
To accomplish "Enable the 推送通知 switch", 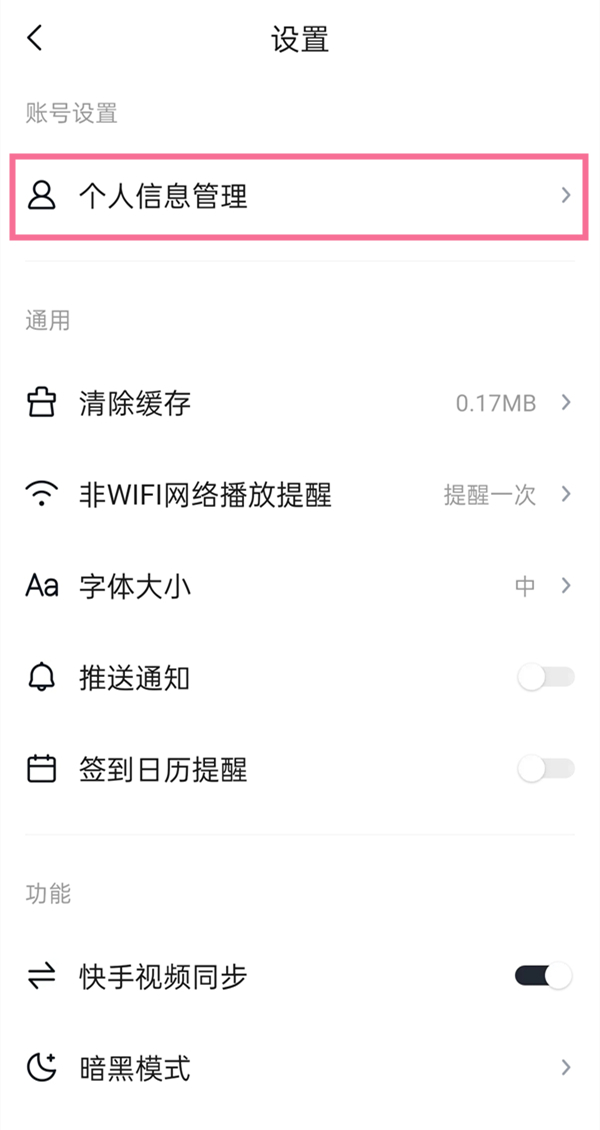I will click(545, 678).
